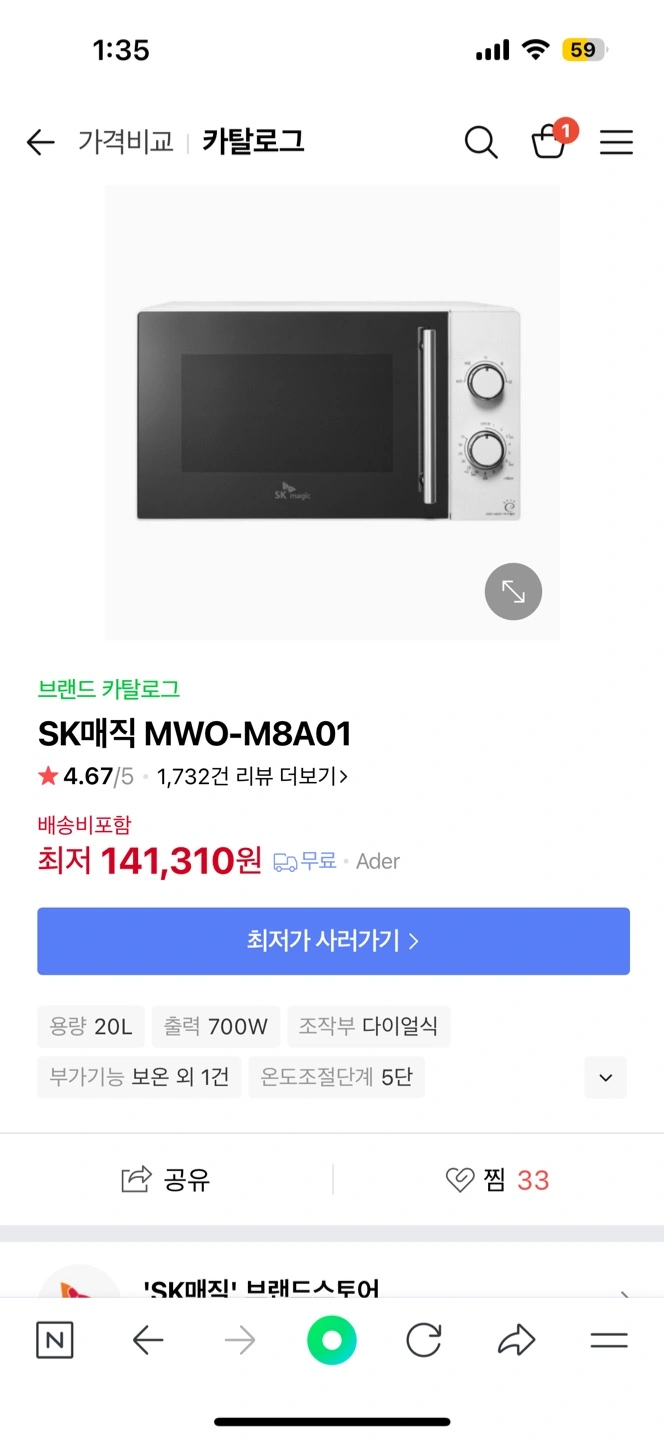Share this product via 공유
The width and height of the screenshot is (664, 1440).
click(x=166, y=1180)
